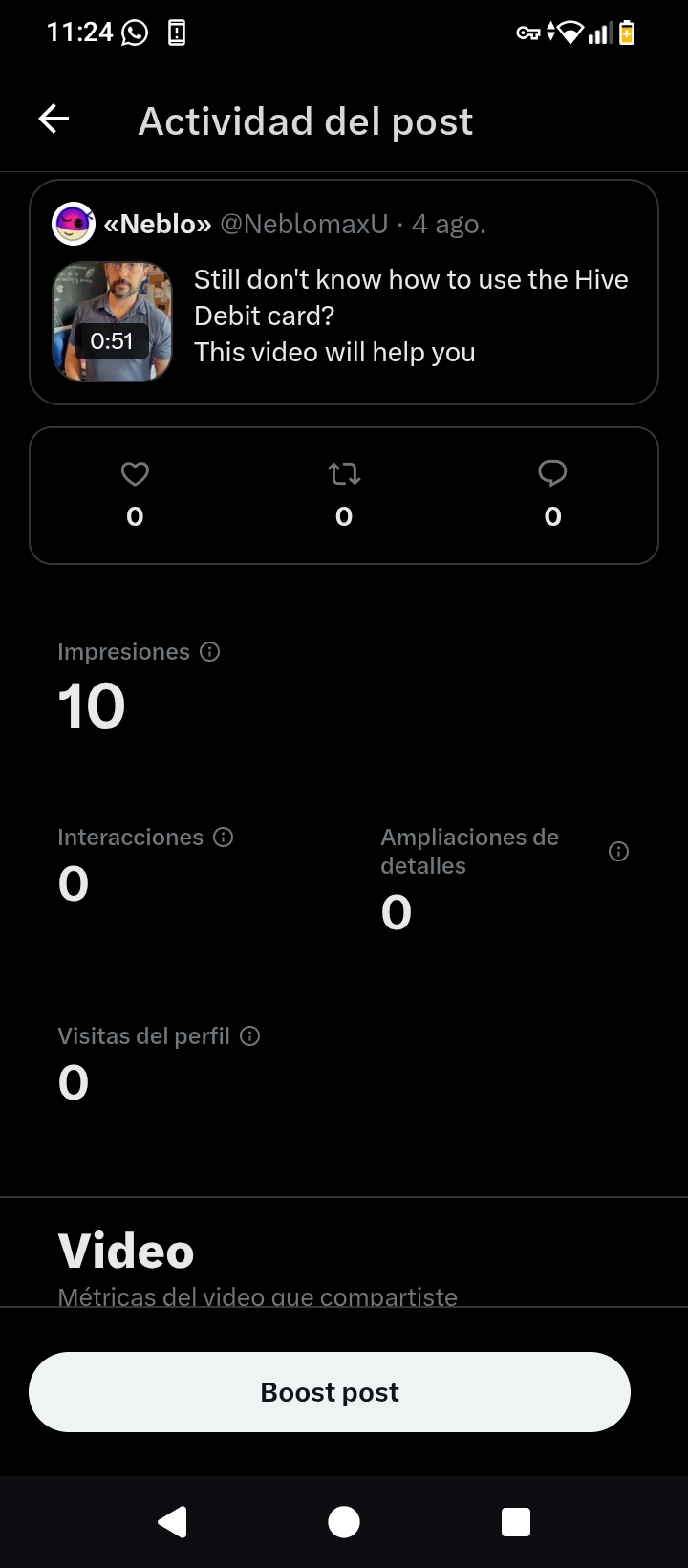Open the Neblo post card

coord(344,293)
